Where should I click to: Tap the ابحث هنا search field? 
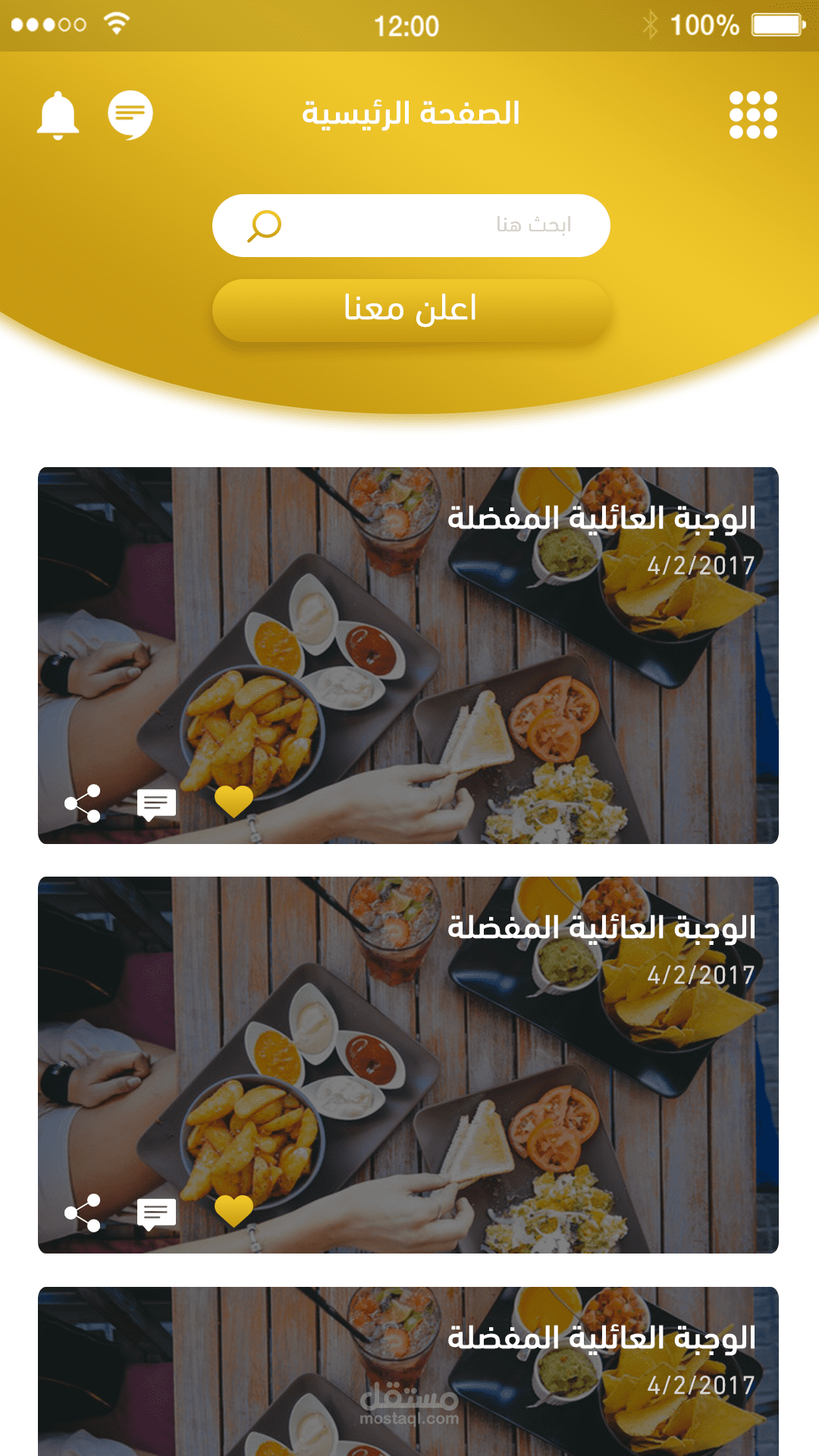[x=411, y=226]
